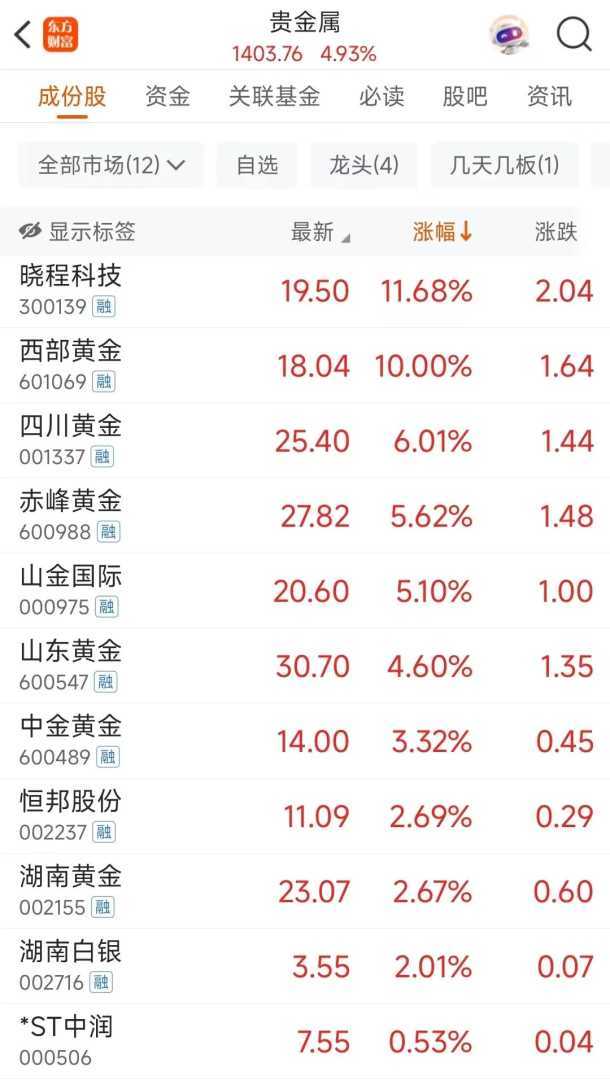Image resolution: width=610 pixels, height=1080 pixels.
Task: Select the 几天几板(1) filter chip
Action: point(505,165)
